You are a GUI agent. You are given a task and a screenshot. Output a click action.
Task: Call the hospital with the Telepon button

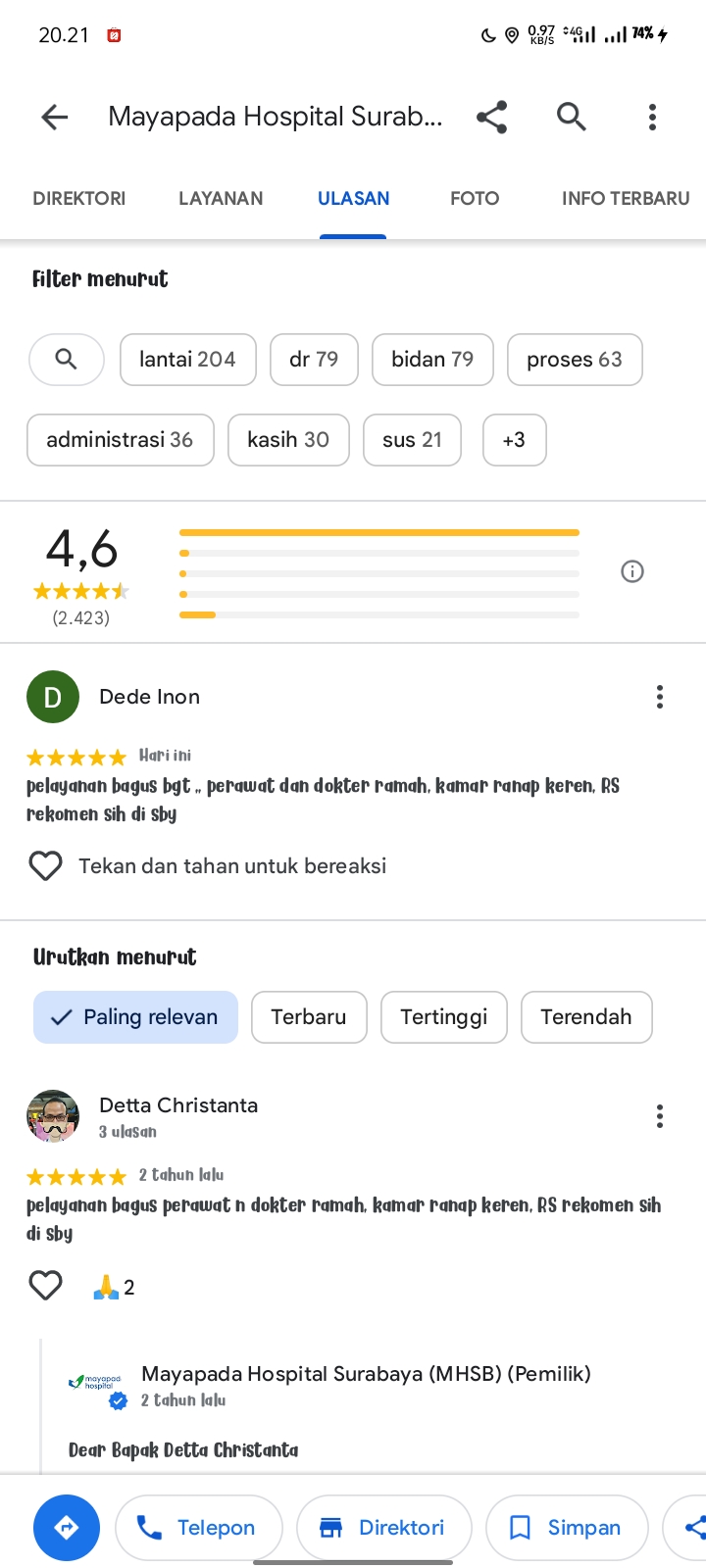point(199,1528)
